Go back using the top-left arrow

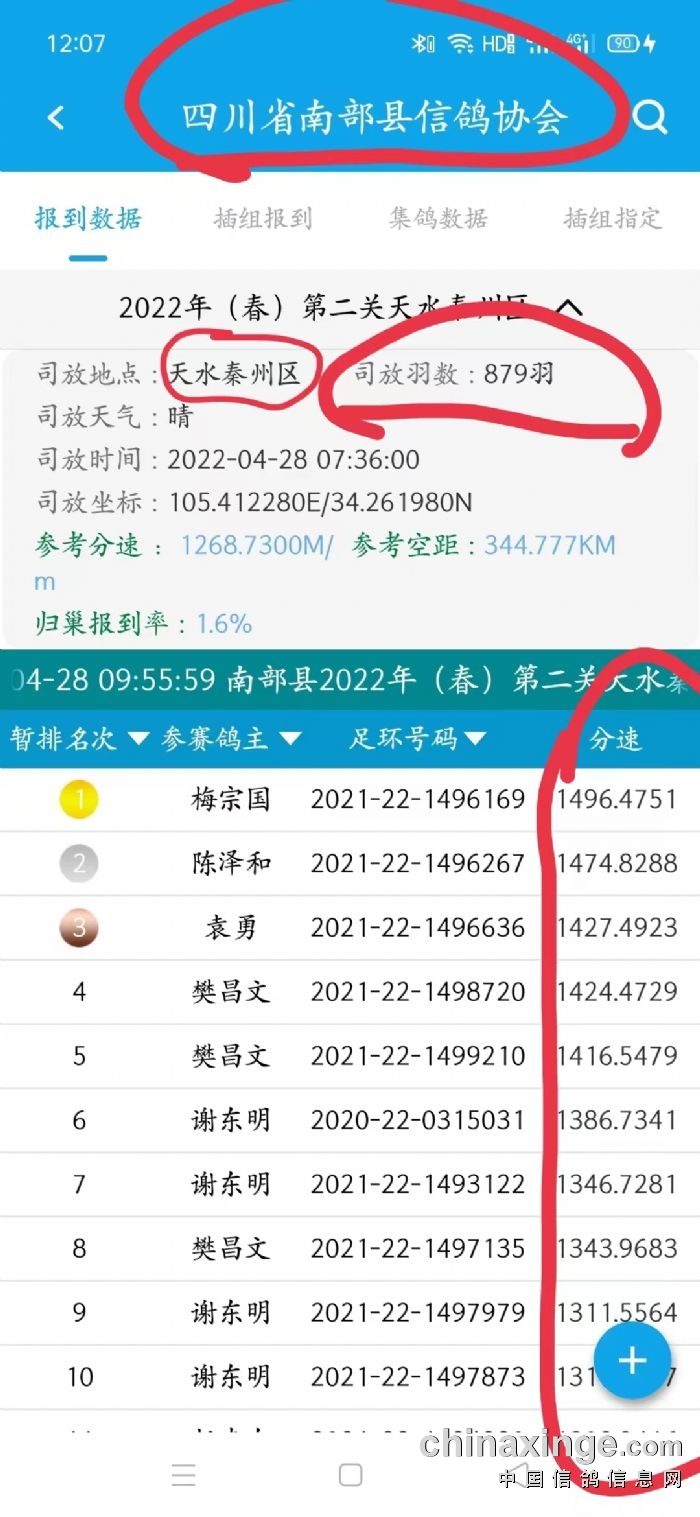click(56, 117)
